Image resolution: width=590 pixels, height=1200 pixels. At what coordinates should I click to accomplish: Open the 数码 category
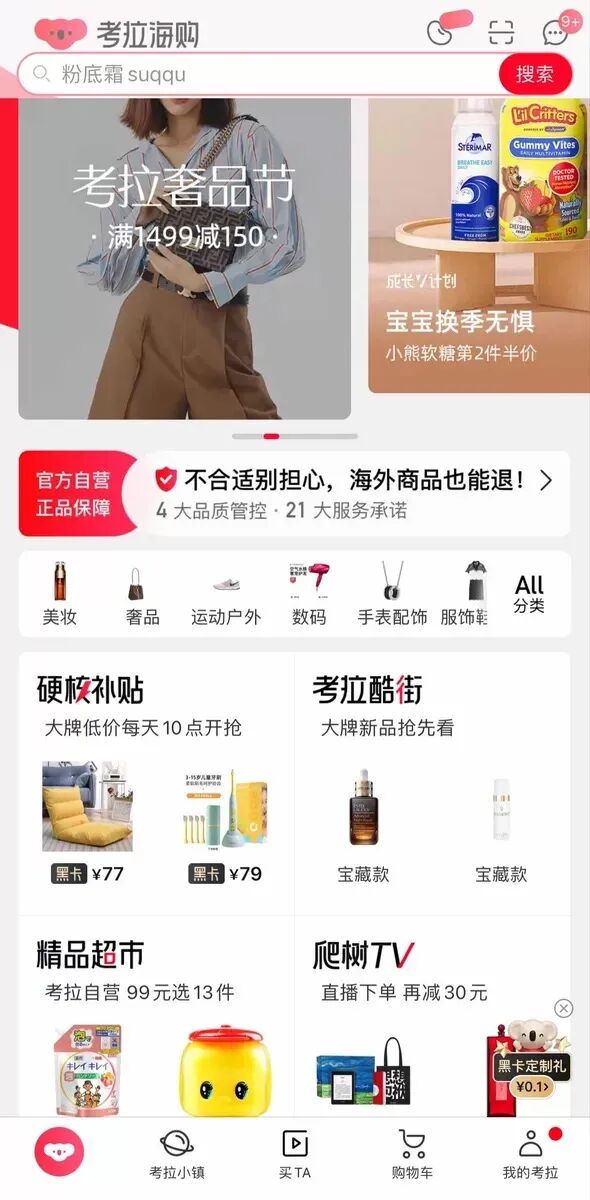coord(309,595)
